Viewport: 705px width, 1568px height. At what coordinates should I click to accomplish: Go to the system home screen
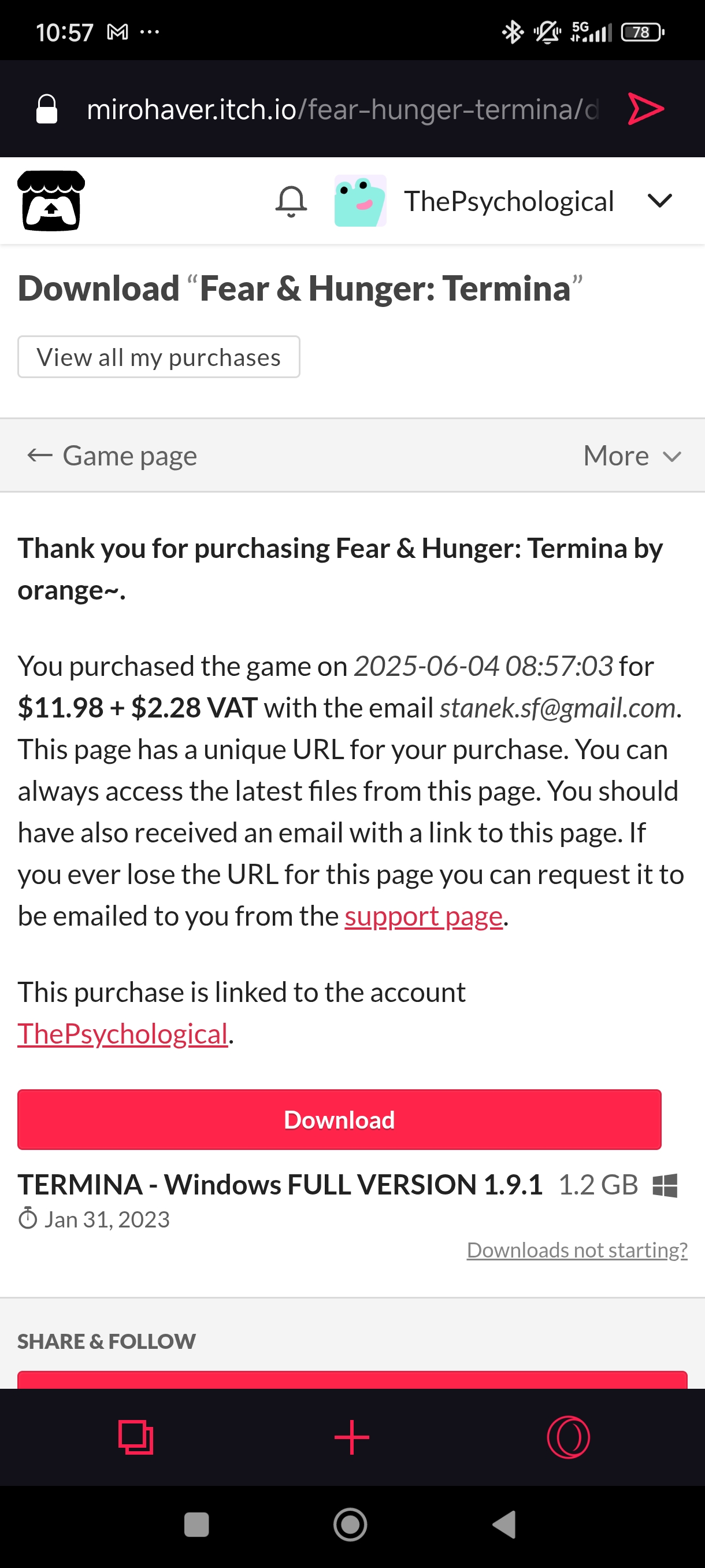click(x=350, y=1525)
